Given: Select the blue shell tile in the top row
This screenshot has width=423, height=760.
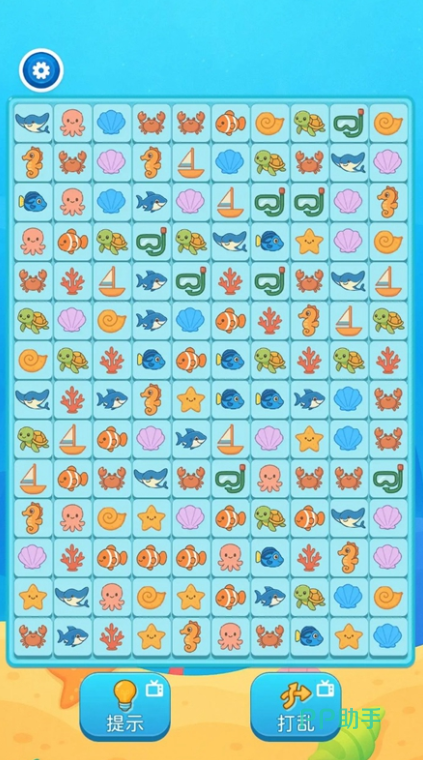Looking at the screenshot, I should (x=112, y=123).
